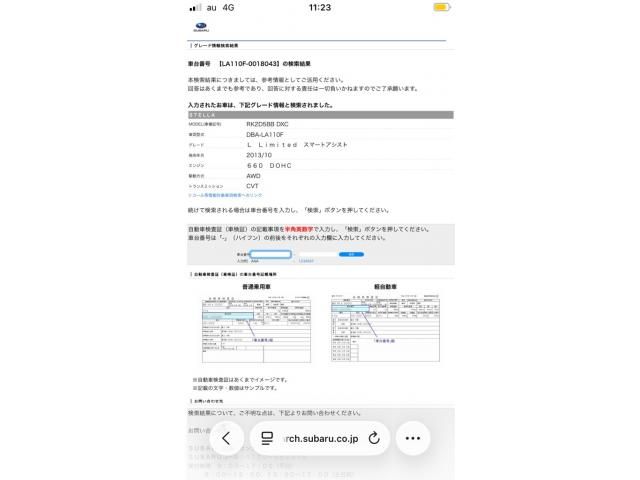This screenshot has width=640, height=480.
Task: Open the recall information search link
Action: pos(225,196)
